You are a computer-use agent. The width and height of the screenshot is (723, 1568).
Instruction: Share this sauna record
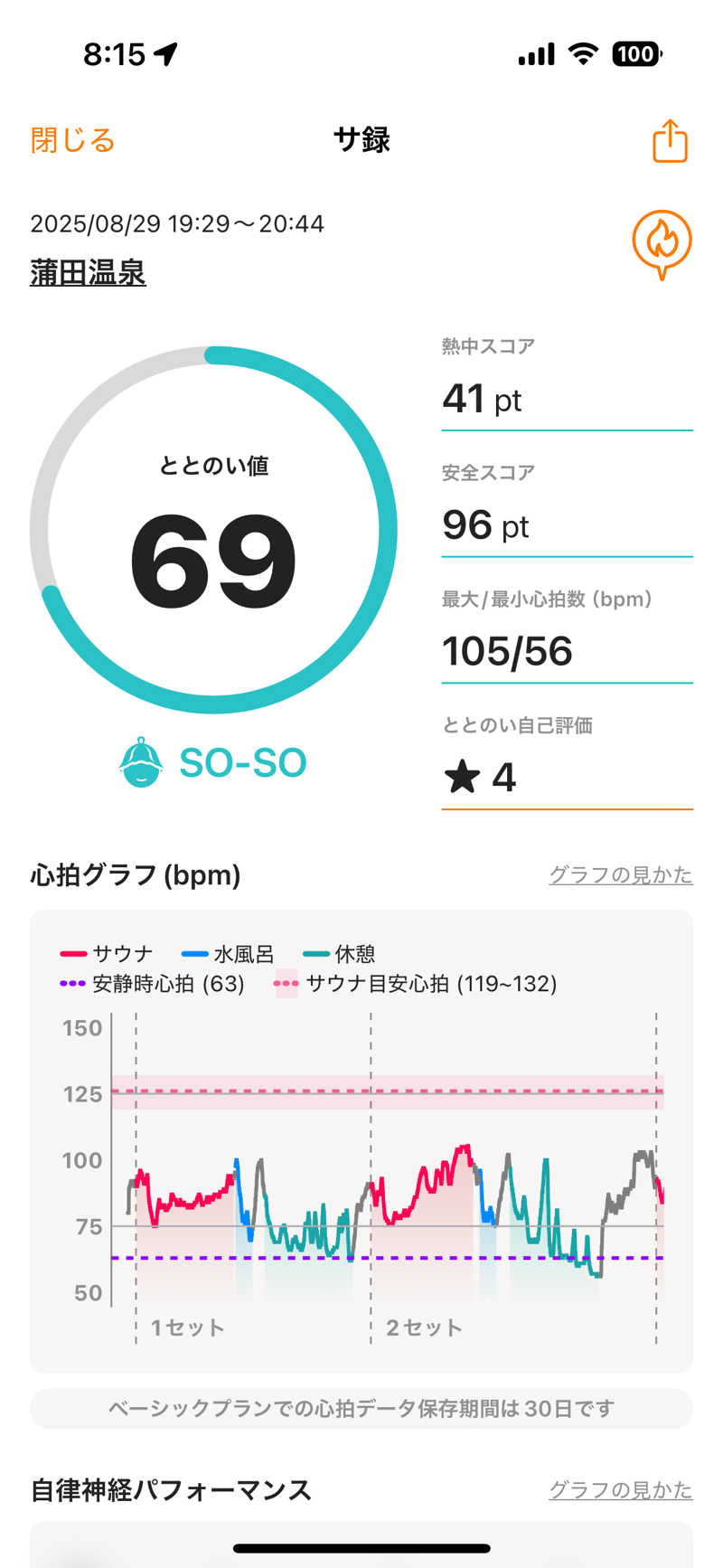[670, 141]
